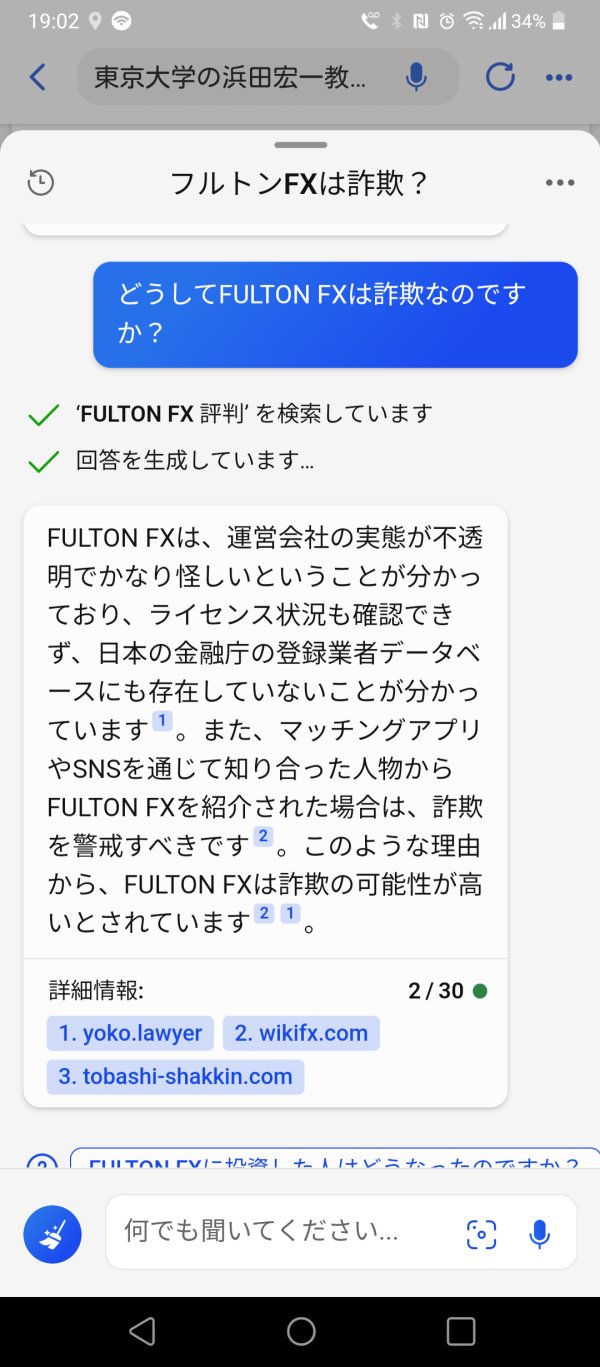Go back using the top-left arrow
The width and height of the screenshot is (600, 1367).
[x=38, y=77]
